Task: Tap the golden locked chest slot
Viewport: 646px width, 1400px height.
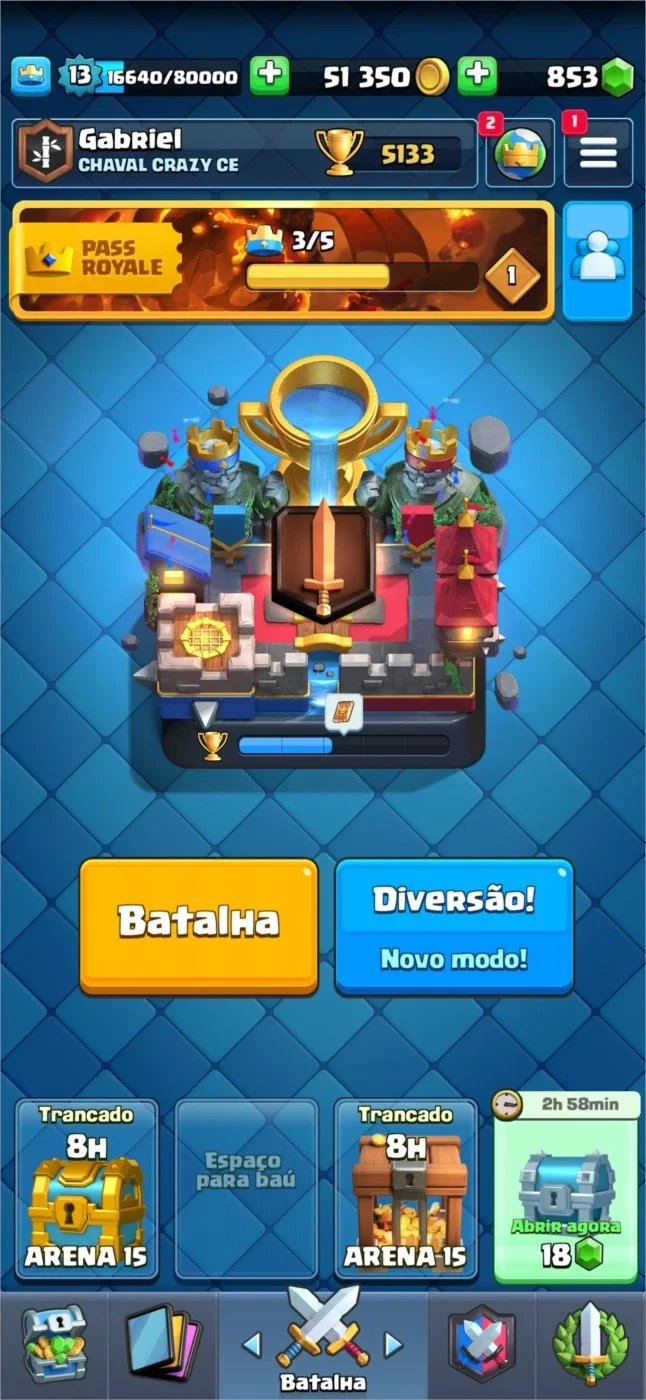Action: click(x=86, y=1190)
